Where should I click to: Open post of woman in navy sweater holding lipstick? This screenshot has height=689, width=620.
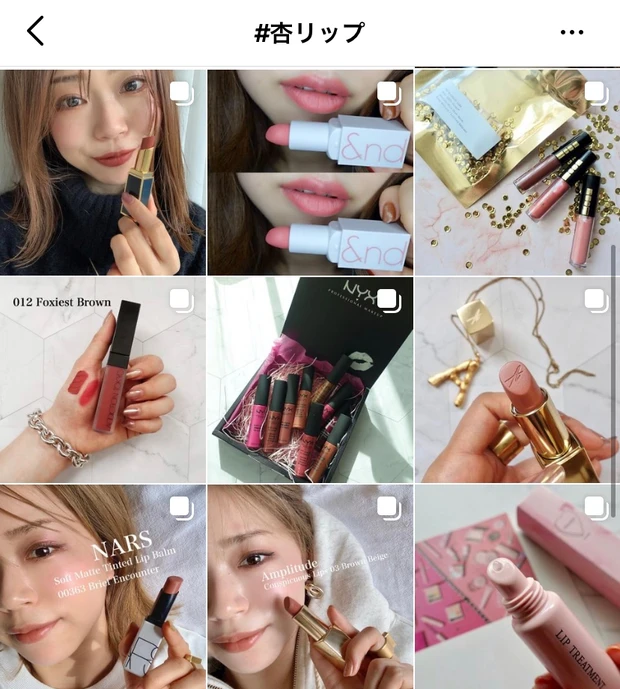click(102, 172)
